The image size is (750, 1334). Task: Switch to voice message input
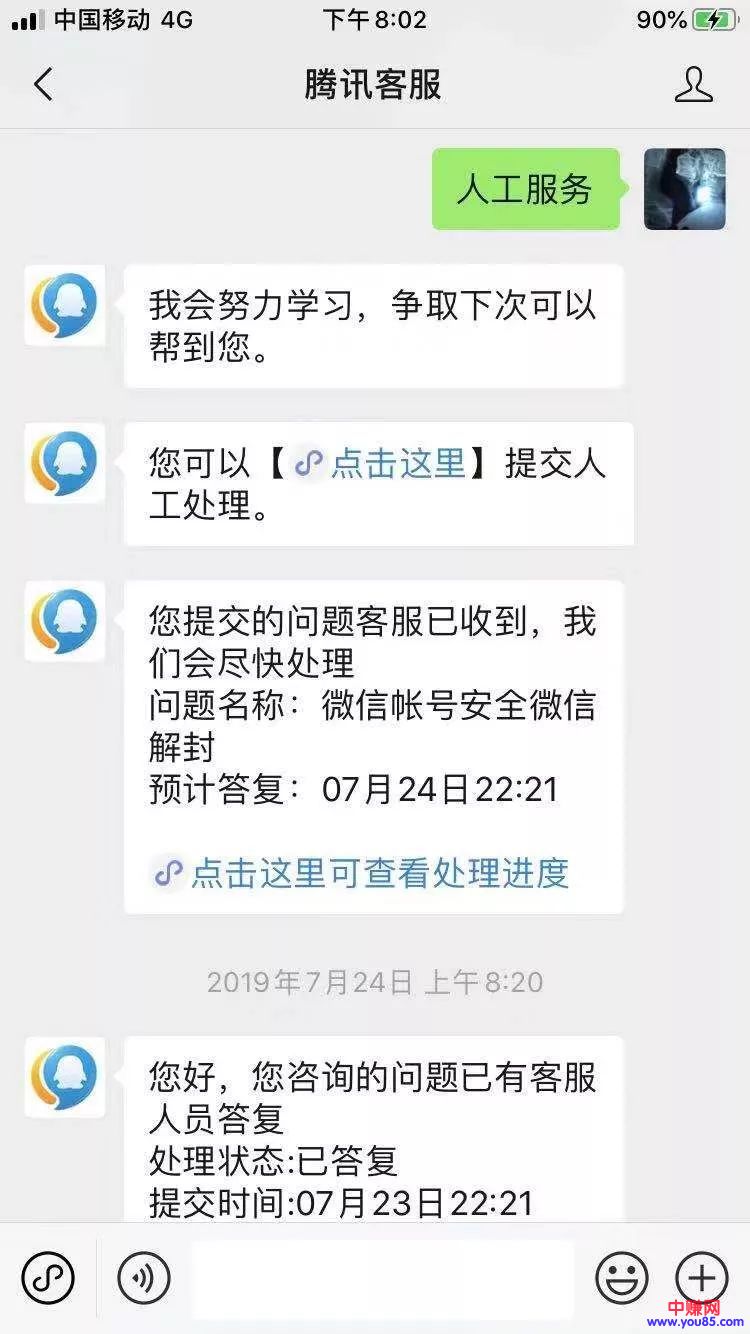coord(144,1277)
